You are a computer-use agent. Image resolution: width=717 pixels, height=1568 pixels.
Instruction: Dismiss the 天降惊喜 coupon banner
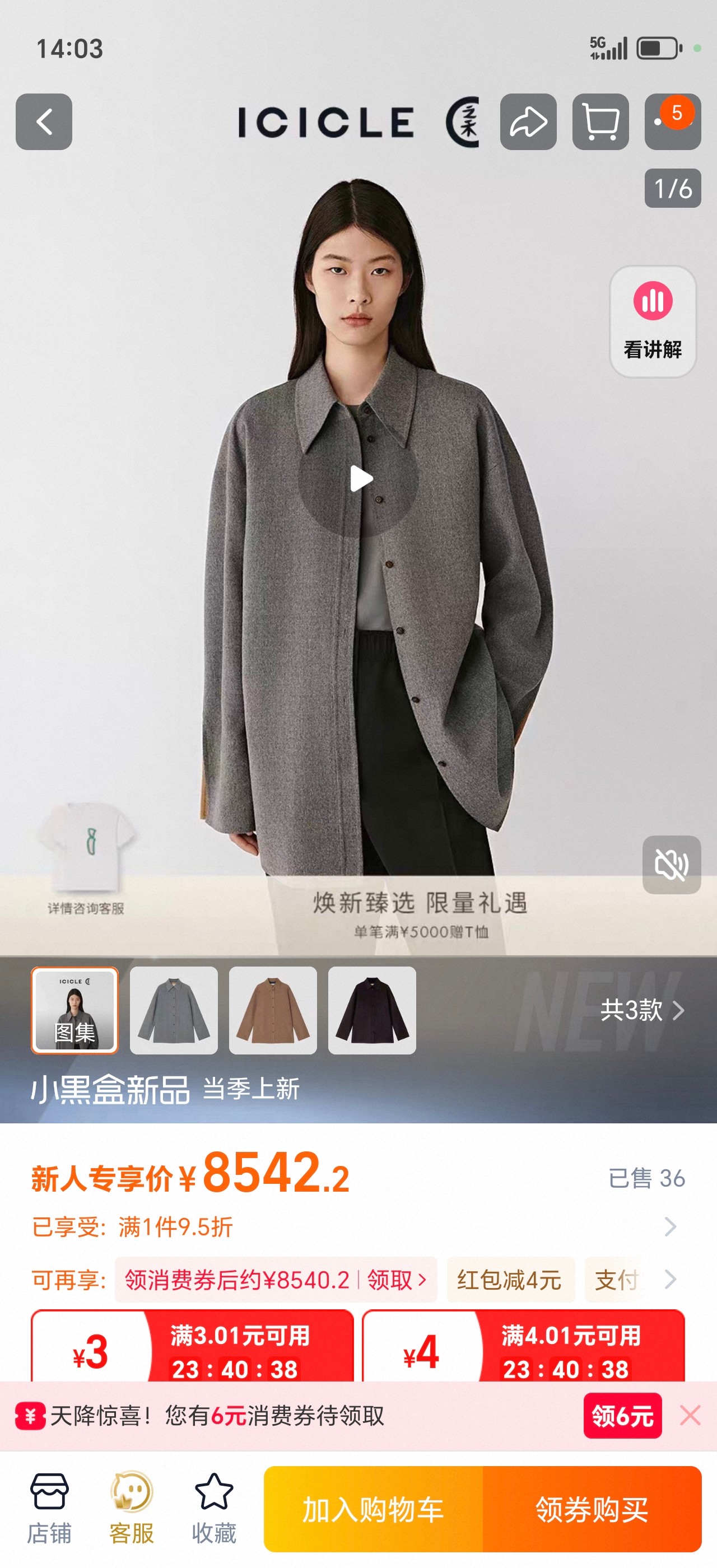tap(690, 1416)
